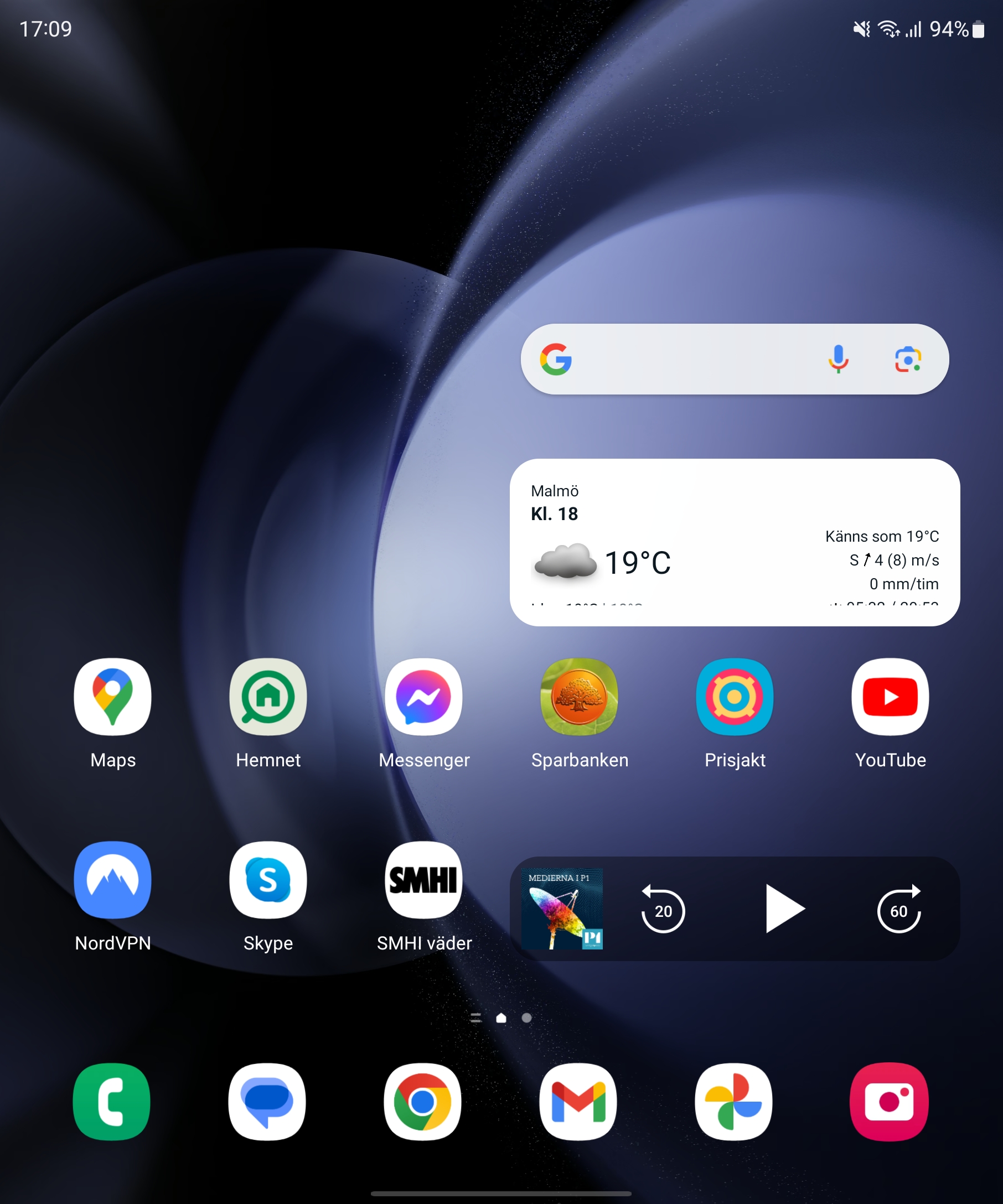The image size is (1003, 1204).
Task: Launch YouTube
Action: pos(890,697)
